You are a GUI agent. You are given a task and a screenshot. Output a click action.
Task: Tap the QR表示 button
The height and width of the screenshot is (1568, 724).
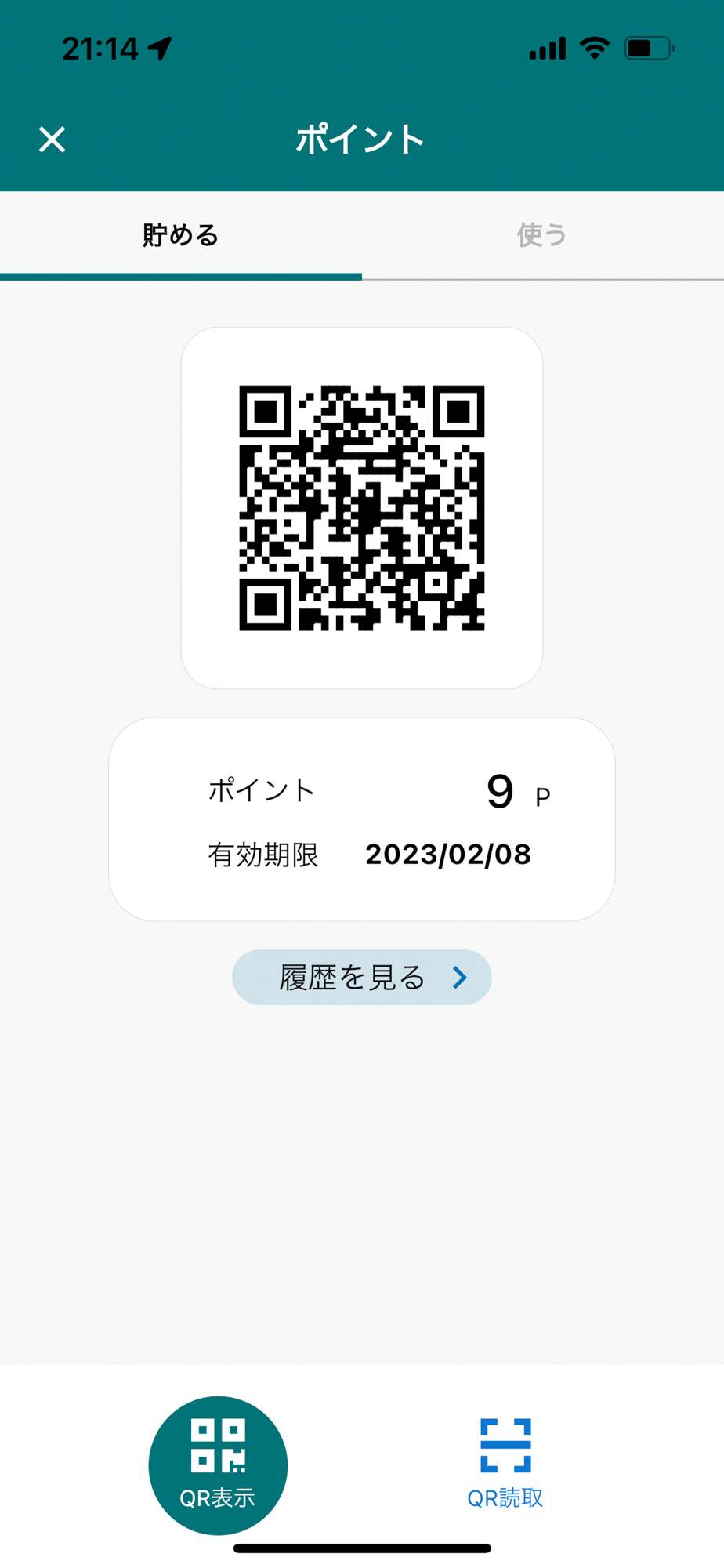(x=218, y=1465)
